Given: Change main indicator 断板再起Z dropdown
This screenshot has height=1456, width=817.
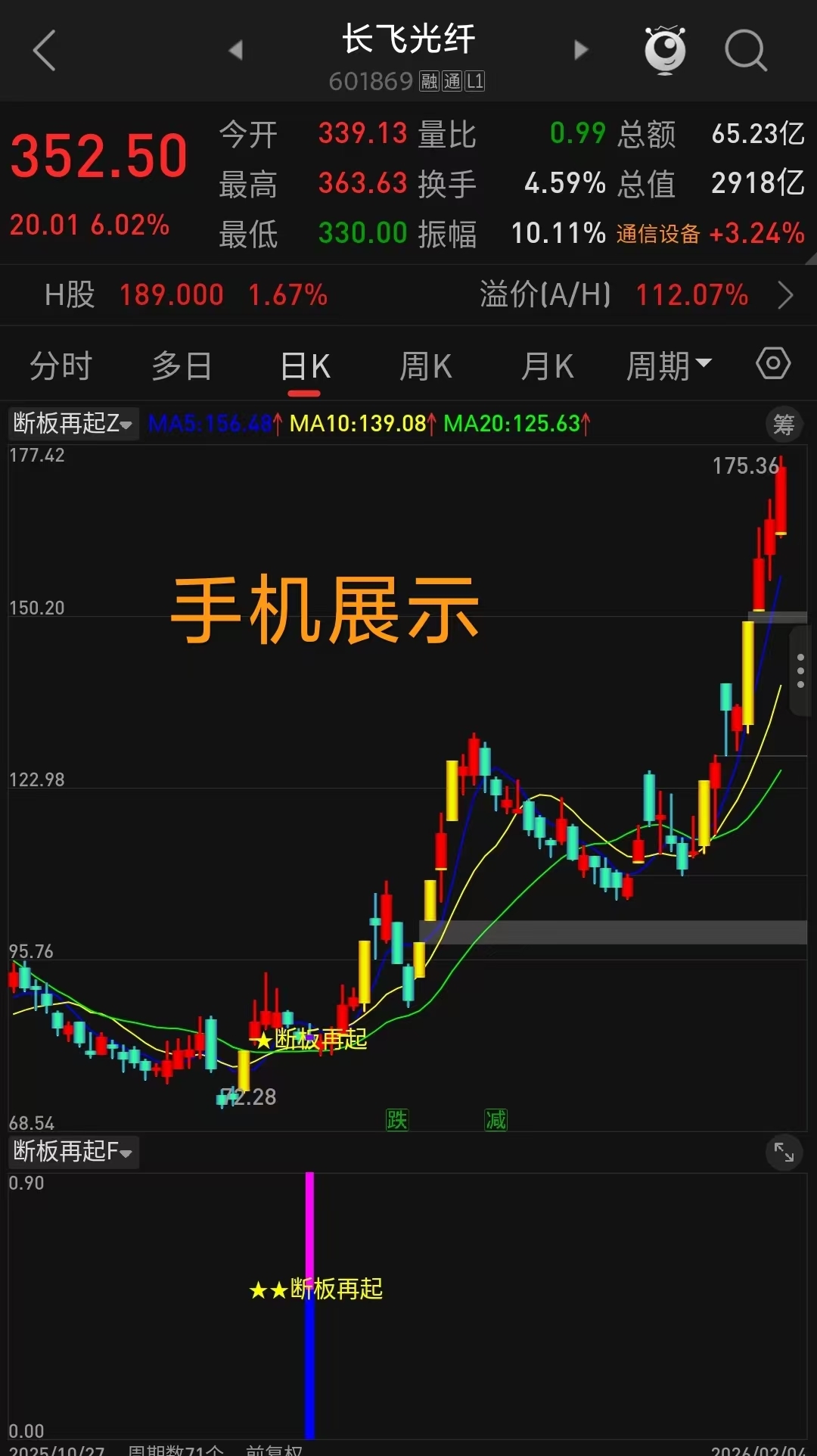Looking at the screenshot, I should click(x=73, y=424).
